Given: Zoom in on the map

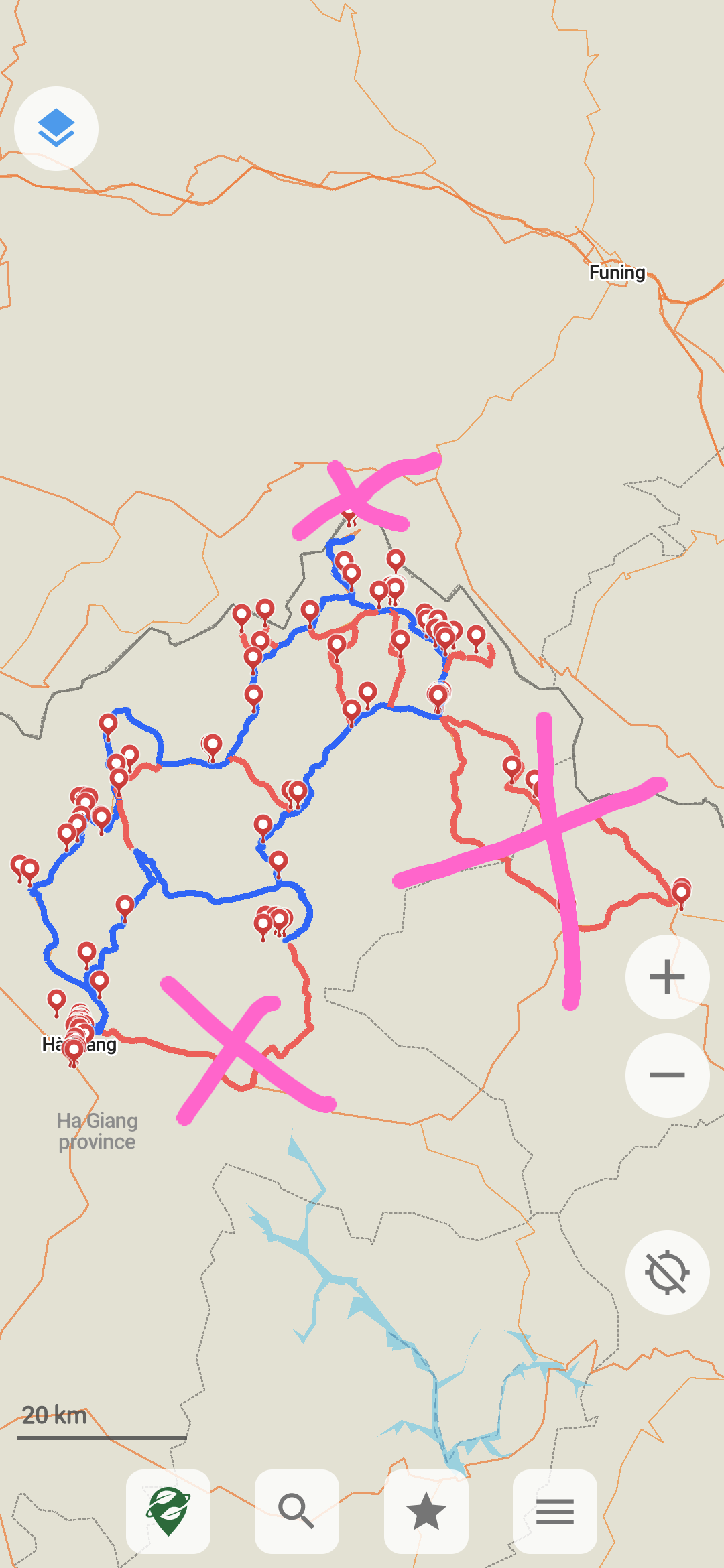Looking at the screenshot, I should (x=667, y=976).
